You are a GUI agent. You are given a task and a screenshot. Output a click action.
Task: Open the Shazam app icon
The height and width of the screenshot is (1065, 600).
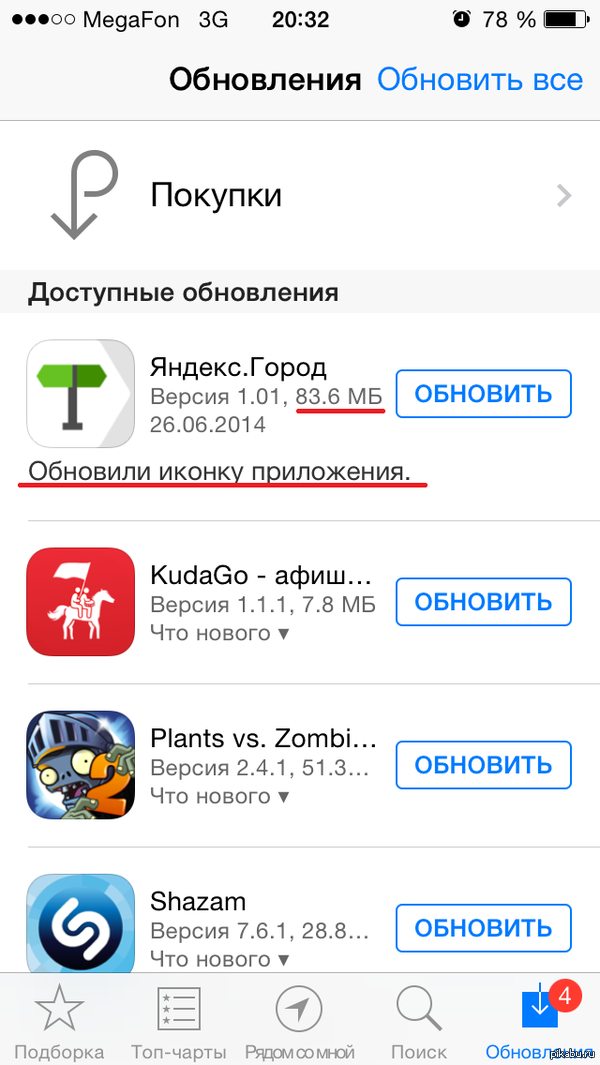point(80,925)
